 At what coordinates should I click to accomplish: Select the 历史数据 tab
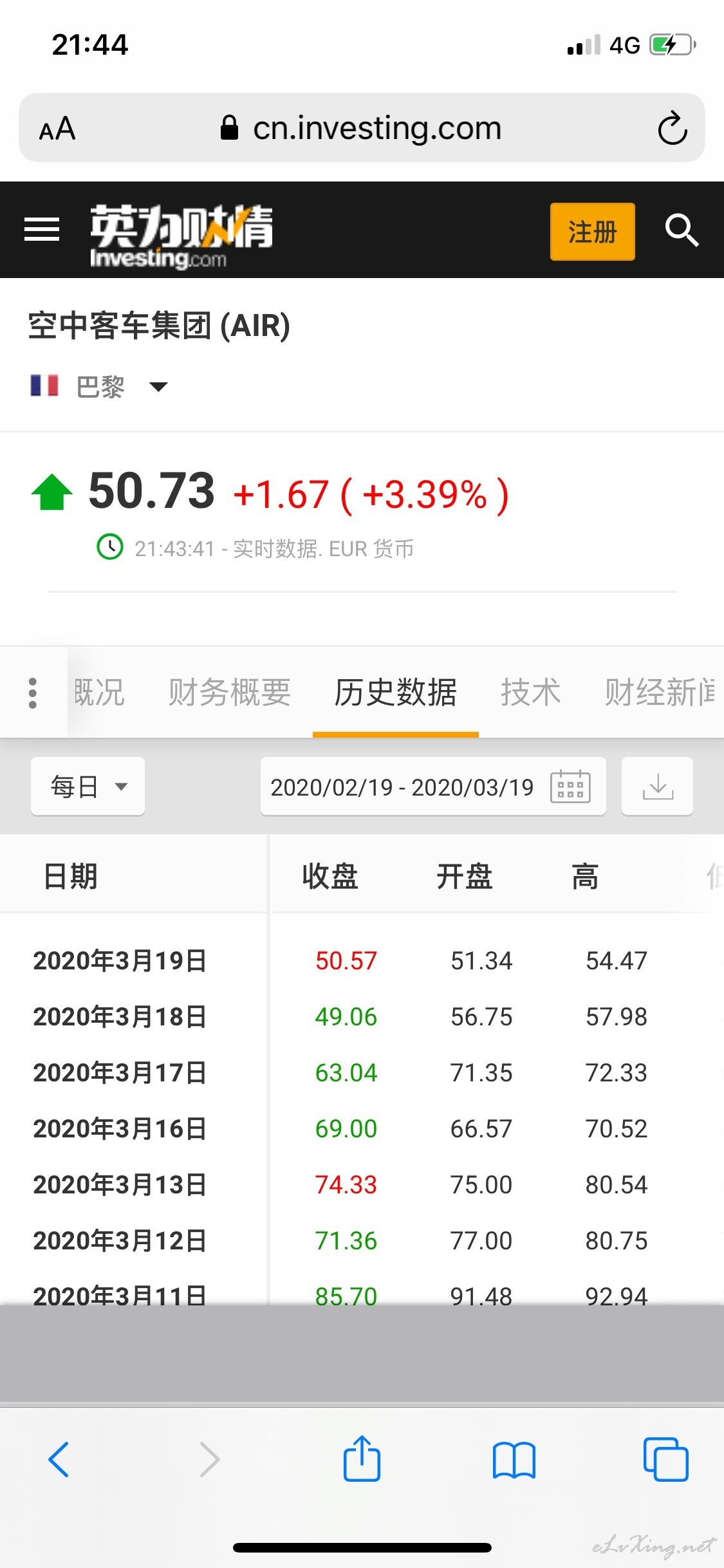[395, 693]
